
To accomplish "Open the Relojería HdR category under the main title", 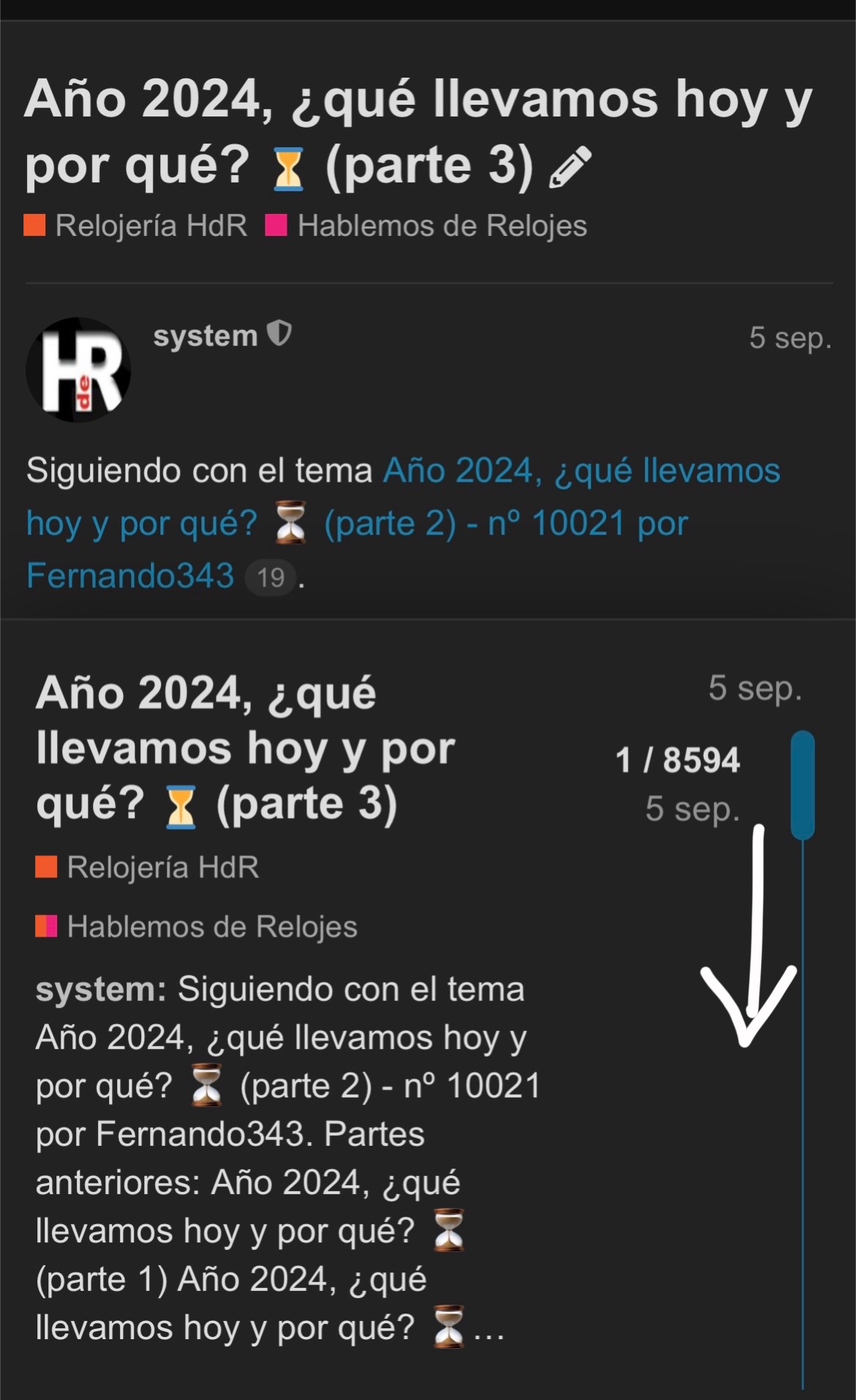I will coord(135,226).
